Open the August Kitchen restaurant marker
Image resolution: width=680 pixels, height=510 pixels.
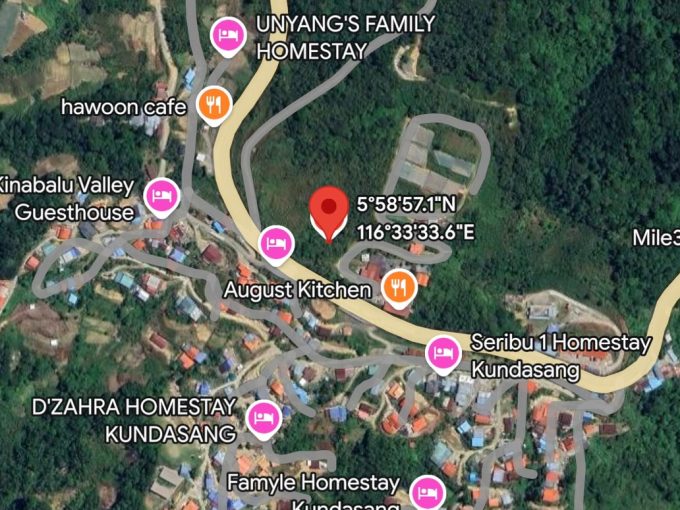399,288
